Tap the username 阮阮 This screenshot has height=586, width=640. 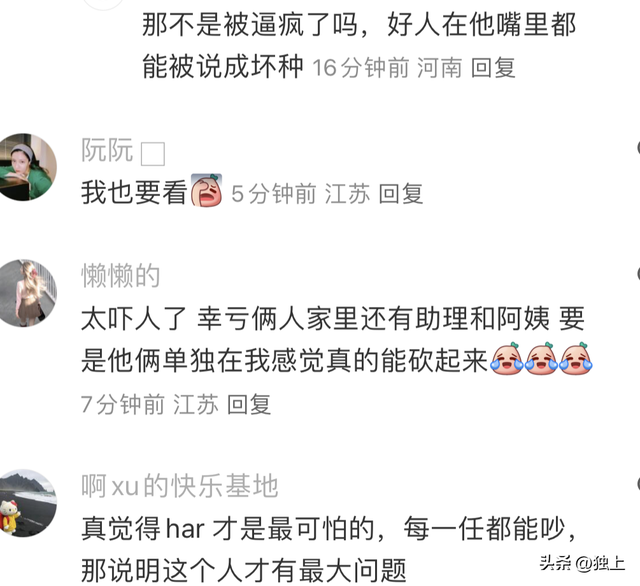pos(107,152)
